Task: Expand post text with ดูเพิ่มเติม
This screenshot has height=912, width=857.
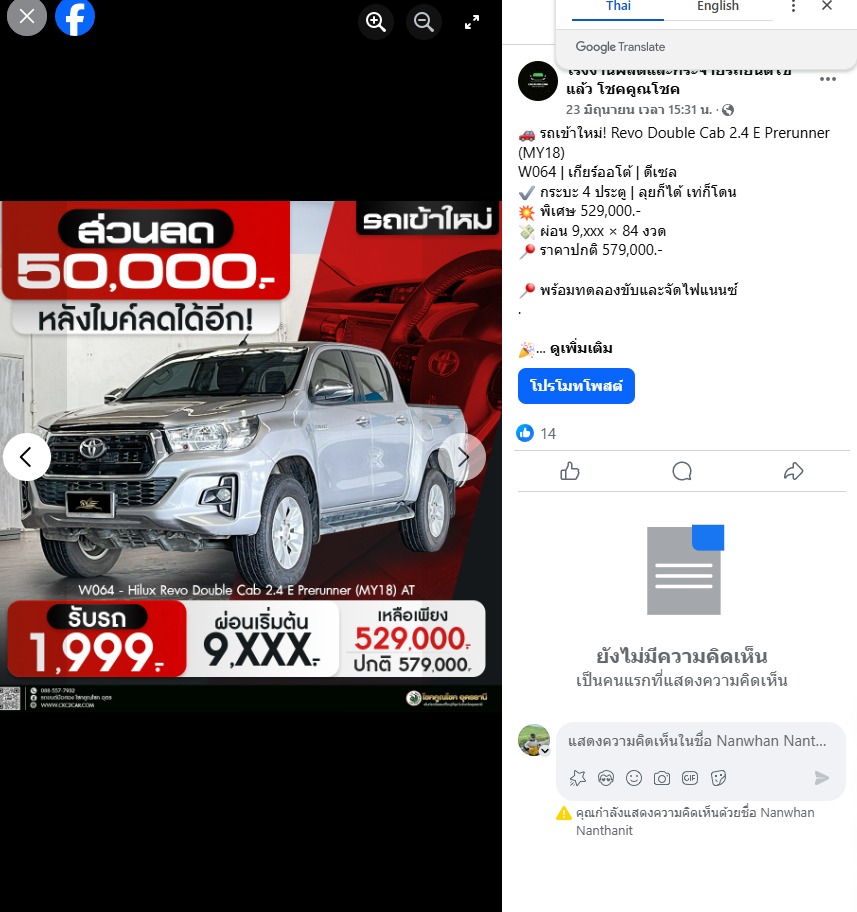Action: point(580,349)
